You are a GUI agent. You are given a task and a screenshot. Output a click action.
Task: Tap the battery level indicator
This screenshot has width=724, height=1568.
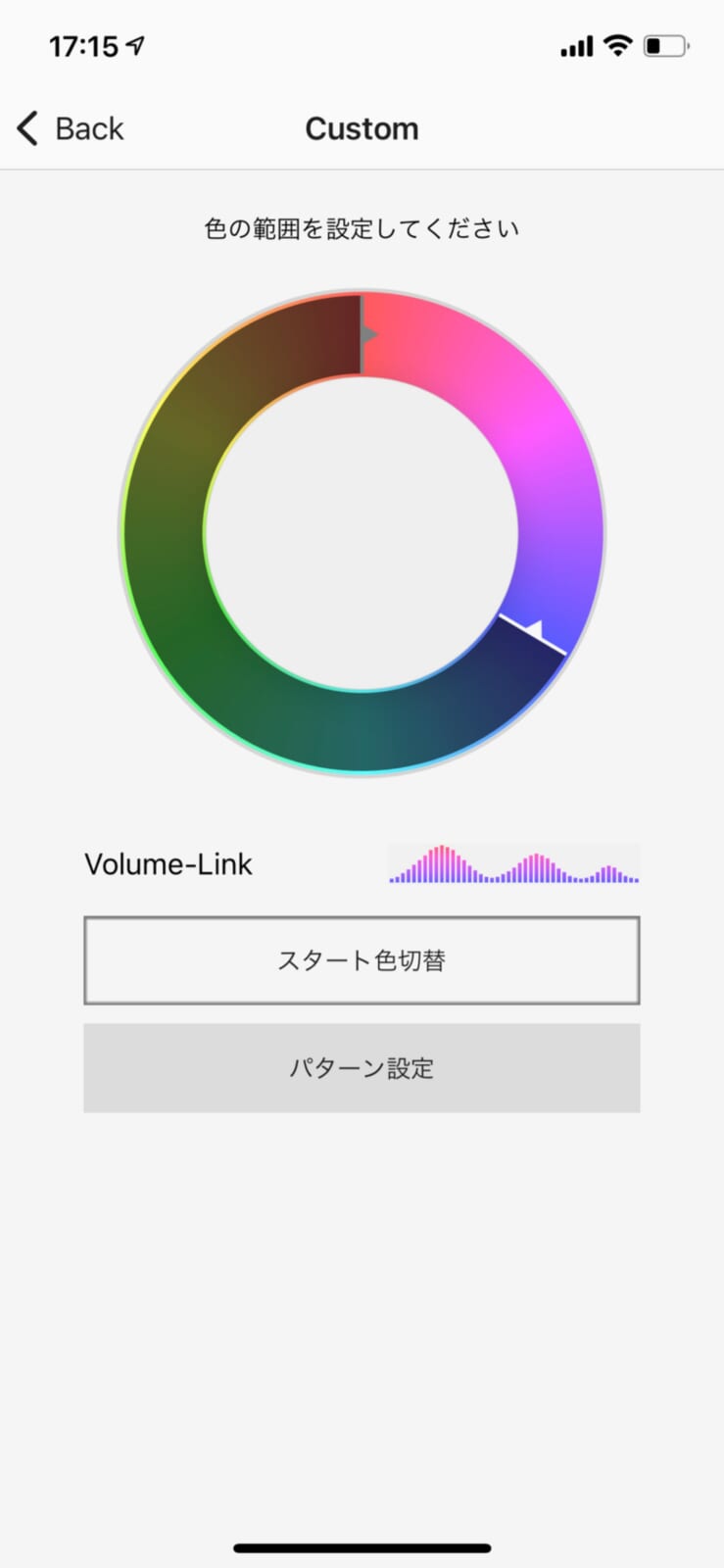664,44
